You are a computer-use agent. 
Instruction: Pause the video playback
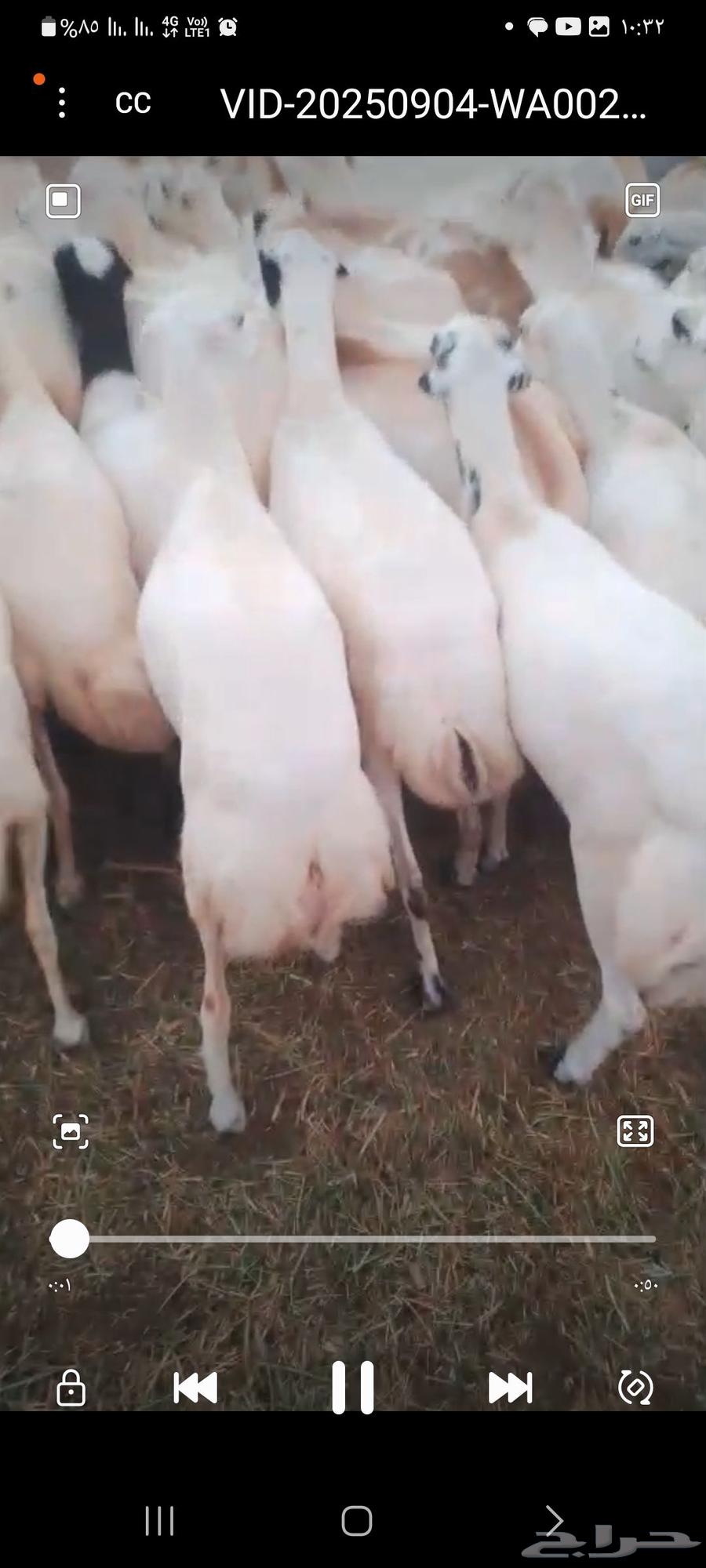(x=353, y=1388)
